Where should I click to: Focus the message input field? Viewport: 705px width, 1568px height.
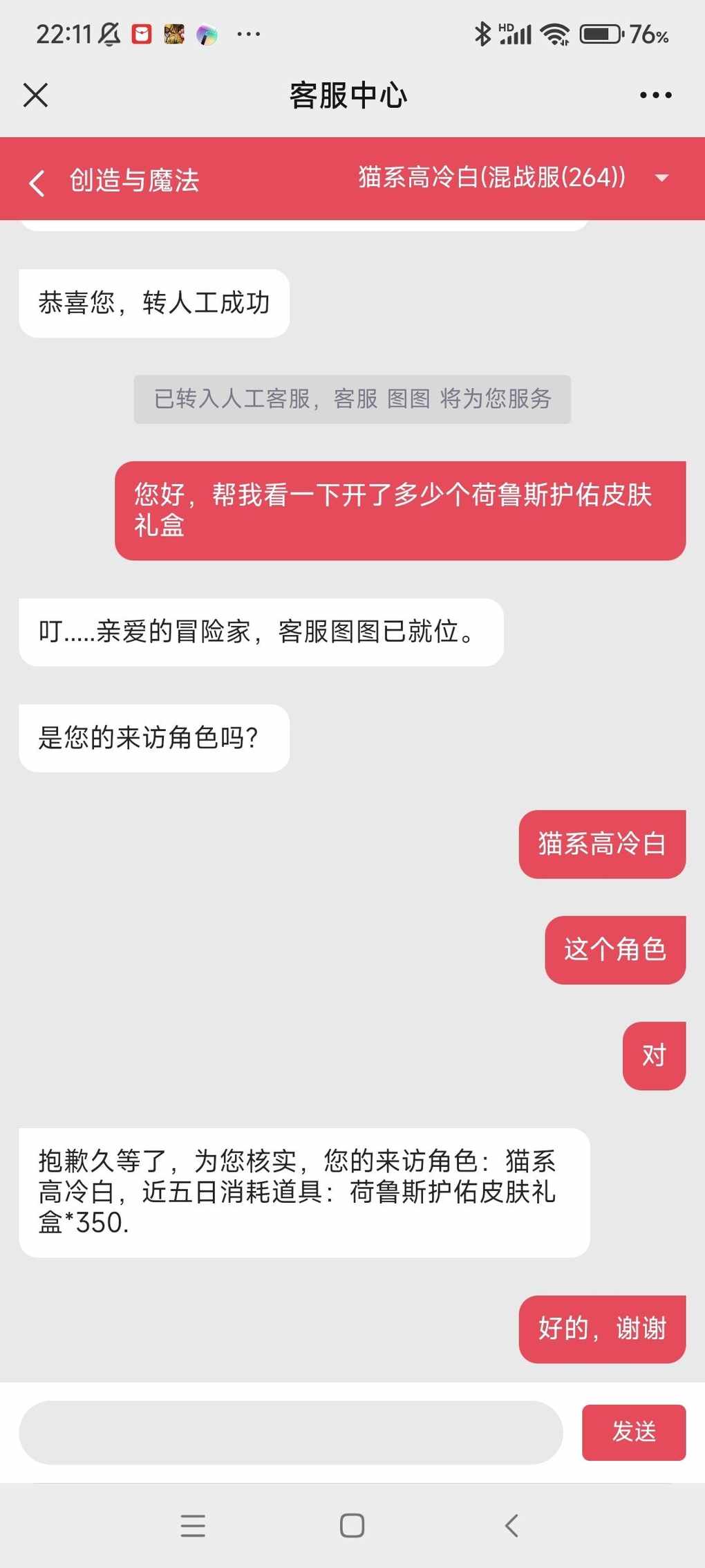coord(291,1432)
